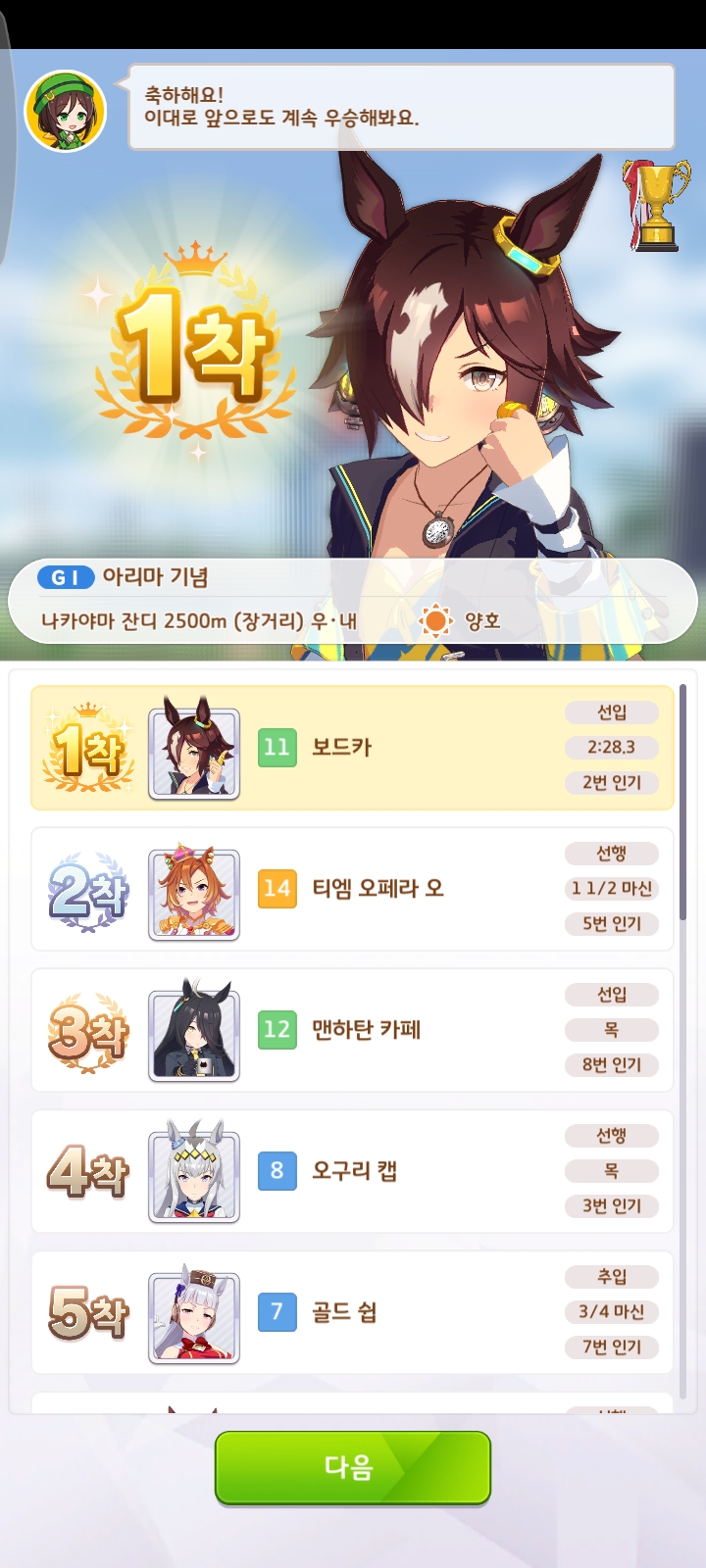Select the 4th place 오구리 캡 row
Screen dimensions: 706x1568
click(352, 1171)
